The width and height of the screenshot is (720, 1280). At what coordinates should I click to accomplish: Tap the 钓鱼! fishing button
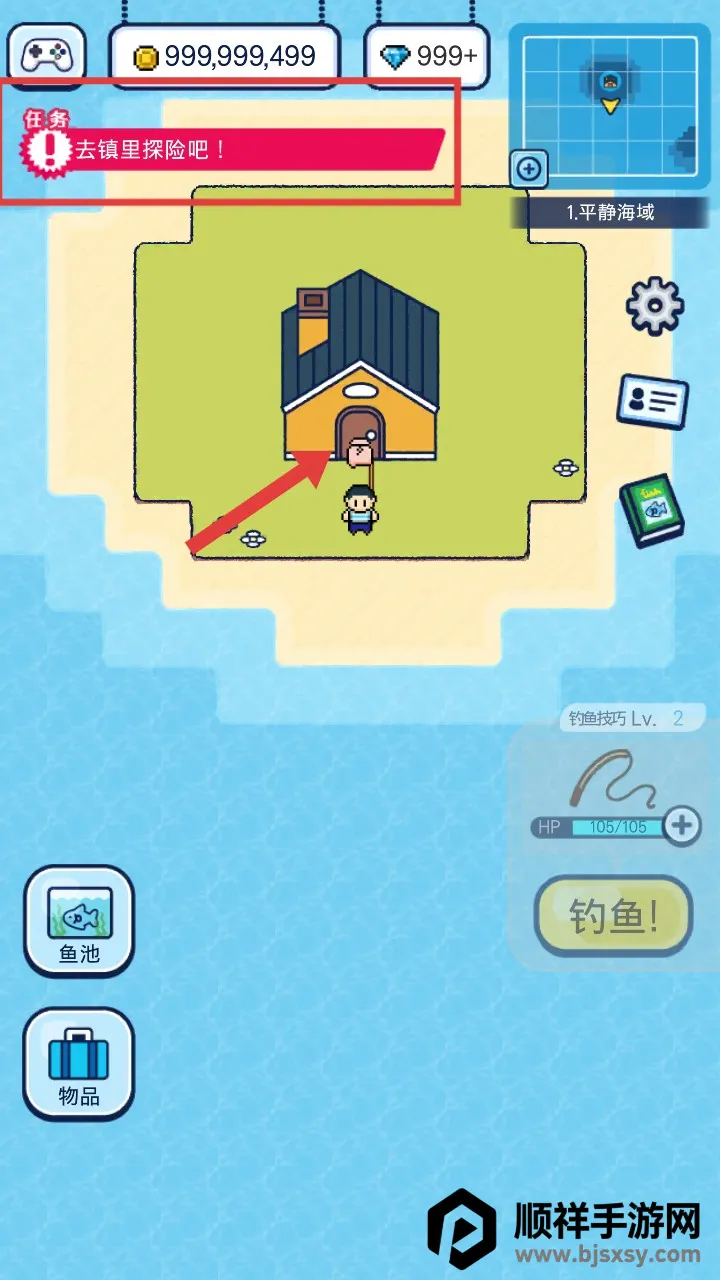[x=613, y=917]
